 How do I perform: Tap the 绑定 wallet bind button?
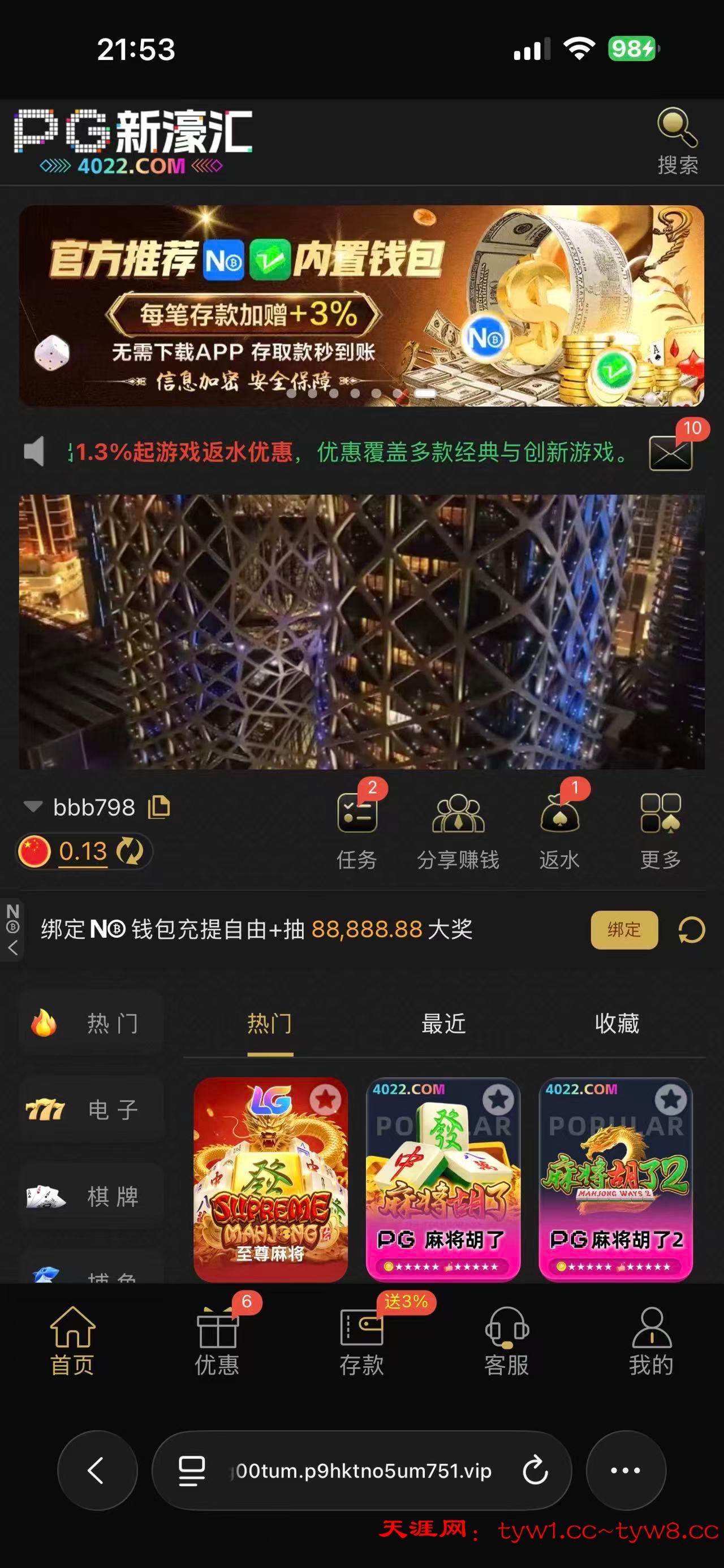(624, 929)
